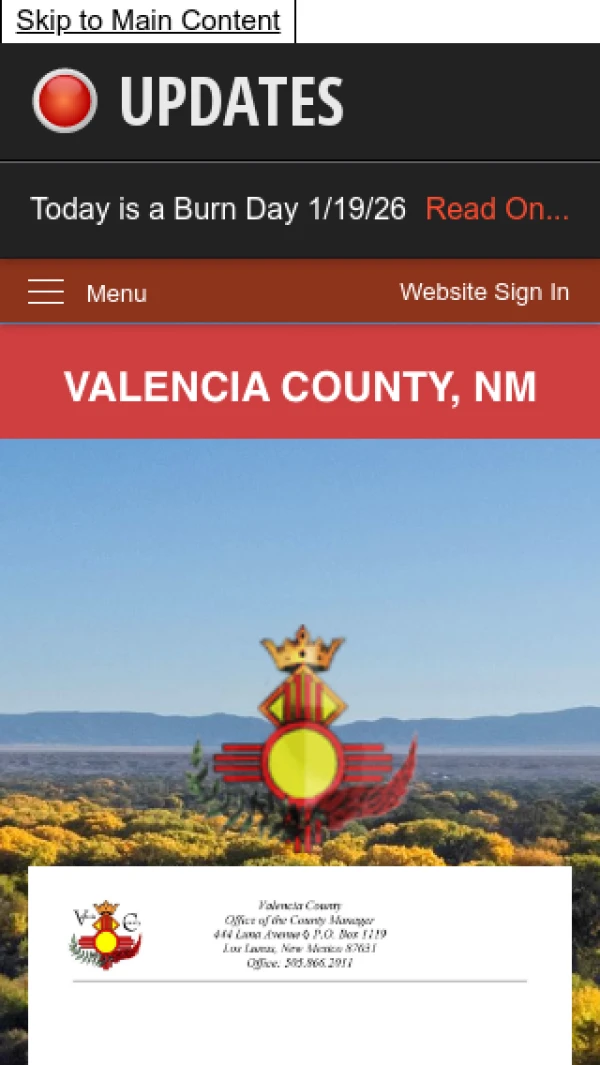Open the Menu navigation drawer
The width and height of the screenshot is (600, 1065).
(x=88, y=293)
